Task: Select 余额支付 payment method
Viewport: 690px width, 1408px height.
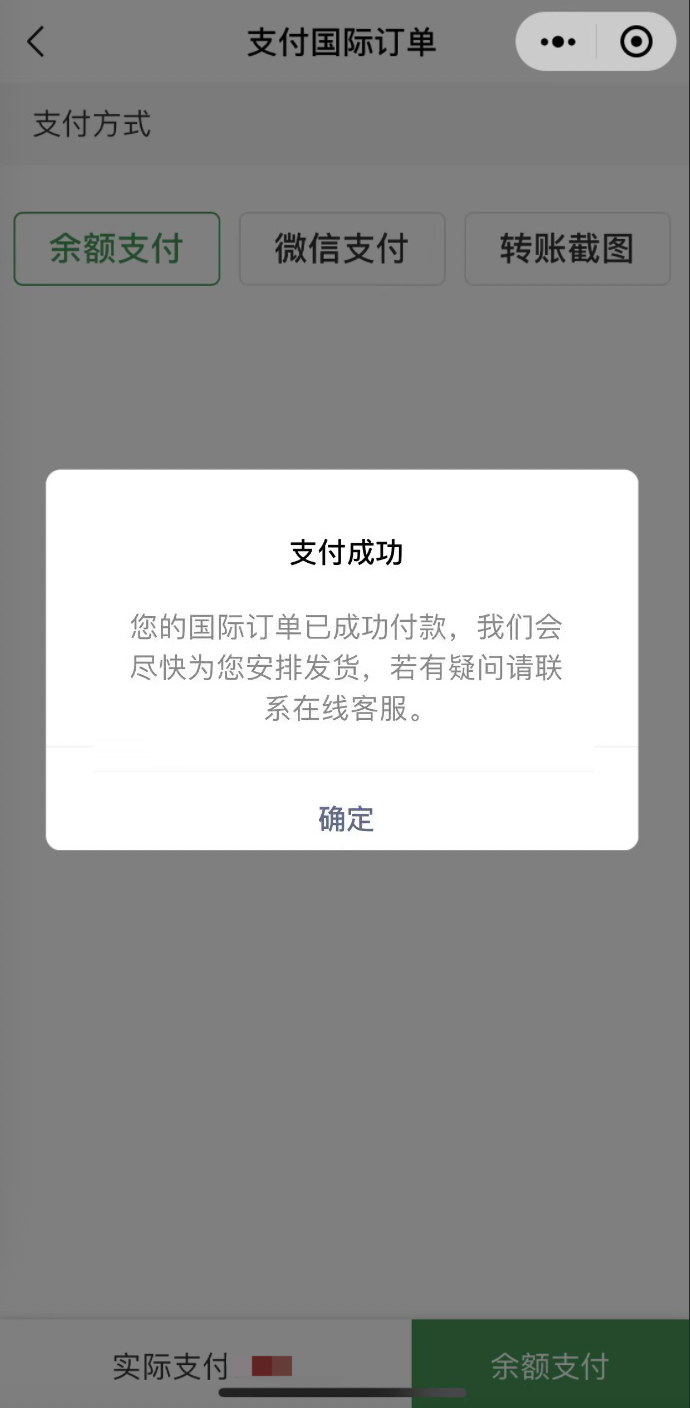Action: point(116,249)
